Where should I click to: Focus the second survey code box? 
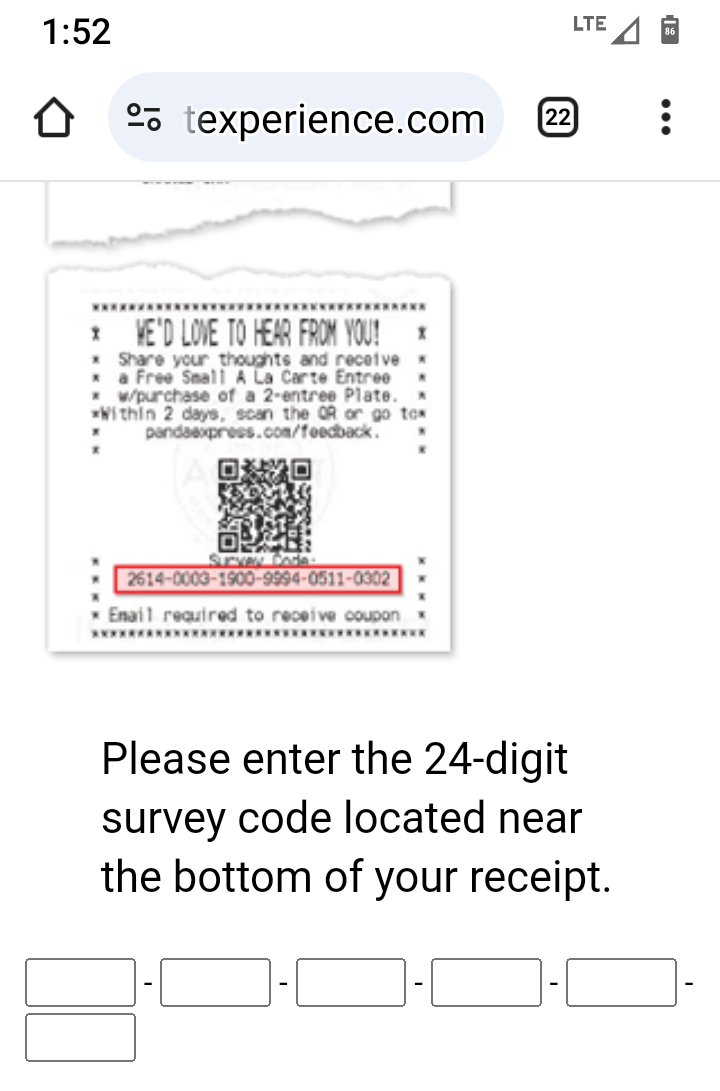215,982
